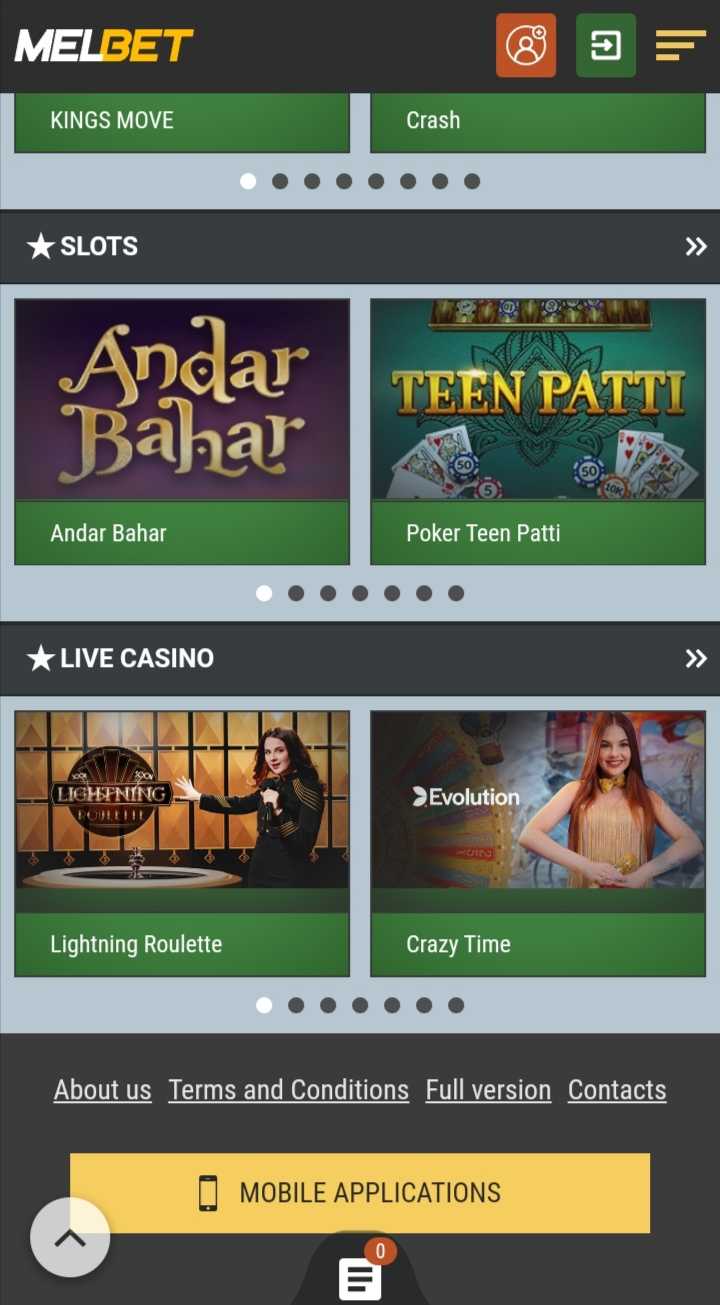This screenshot has height=1305, width=720.
Task: Open the registration icon
Action: [x=526, y=45]
